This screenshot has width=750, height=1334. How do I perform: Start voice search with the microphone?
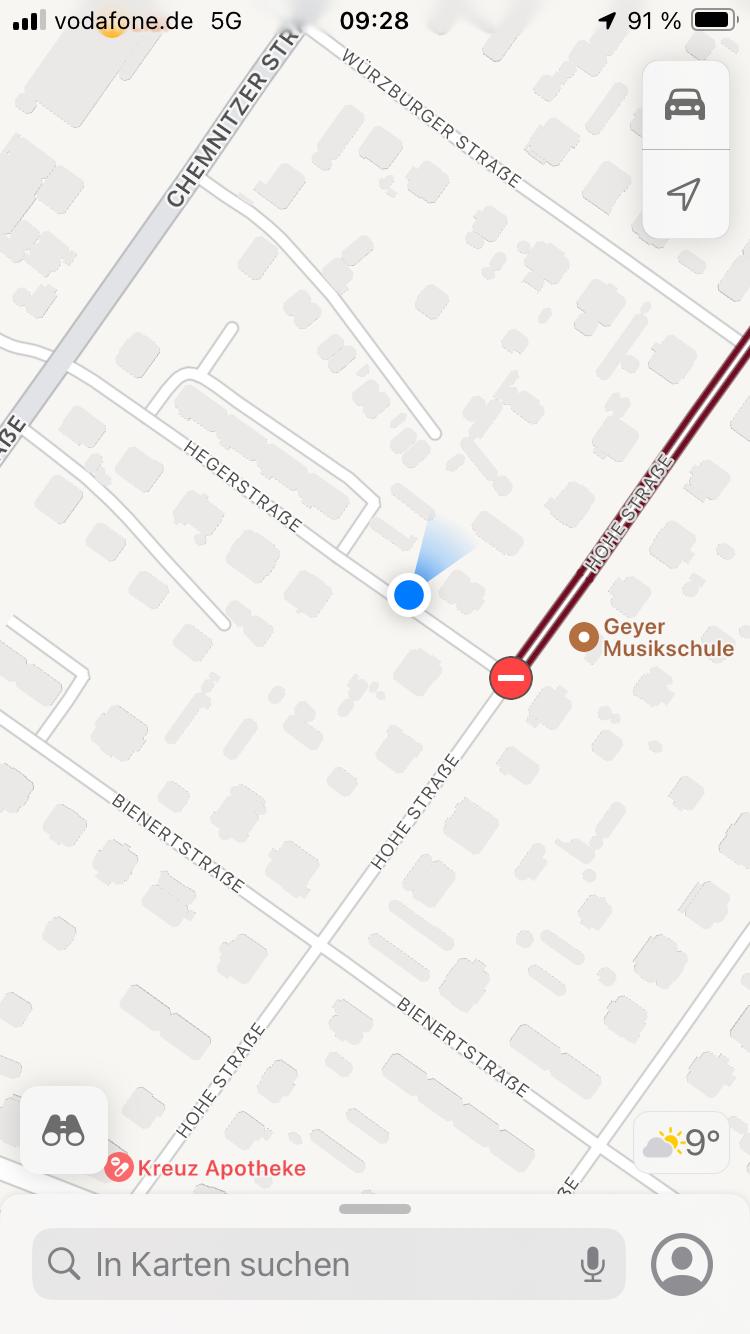pos(592,1264)
